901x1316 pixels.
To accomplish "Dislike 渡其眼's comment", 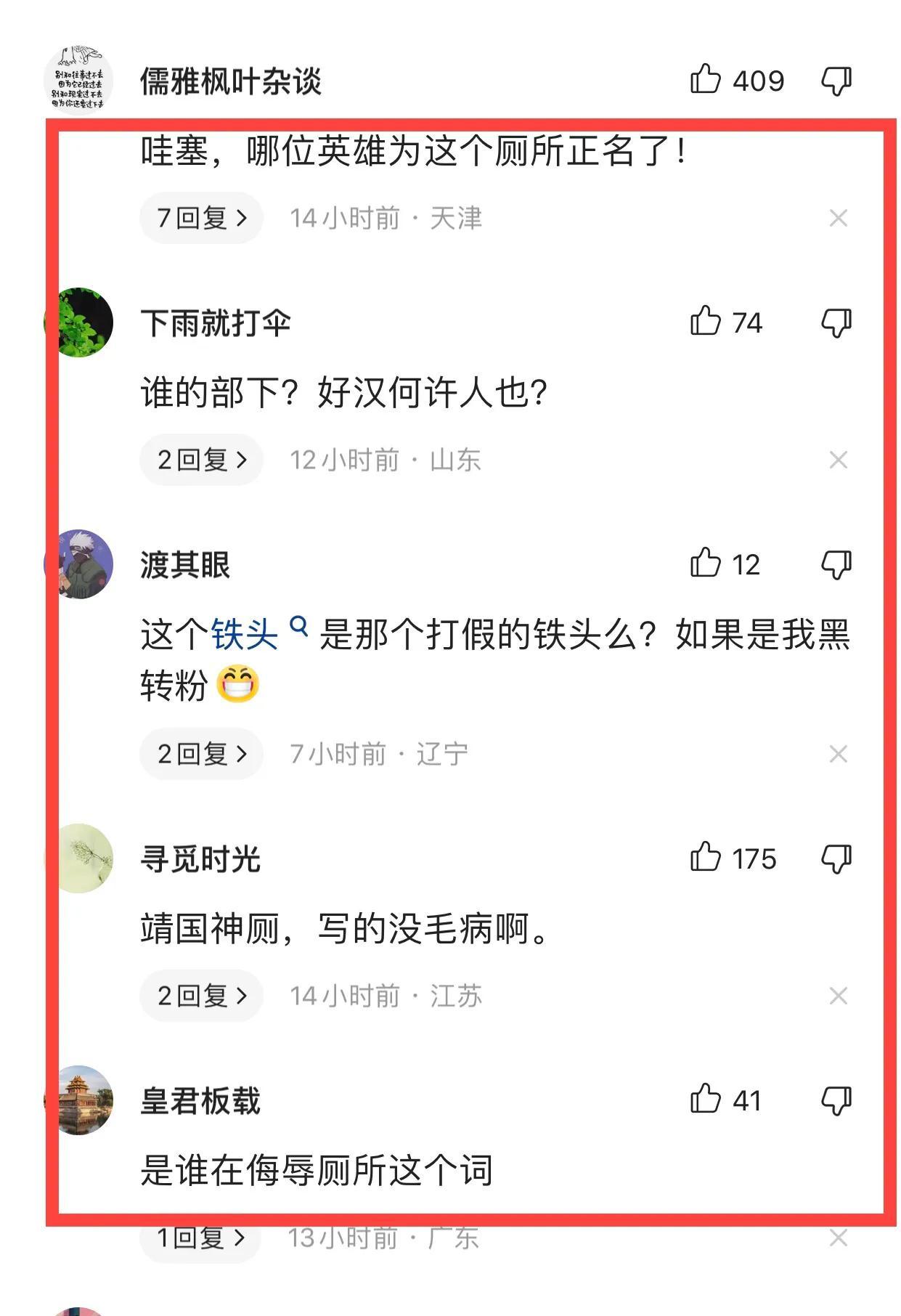I will 836,564.
